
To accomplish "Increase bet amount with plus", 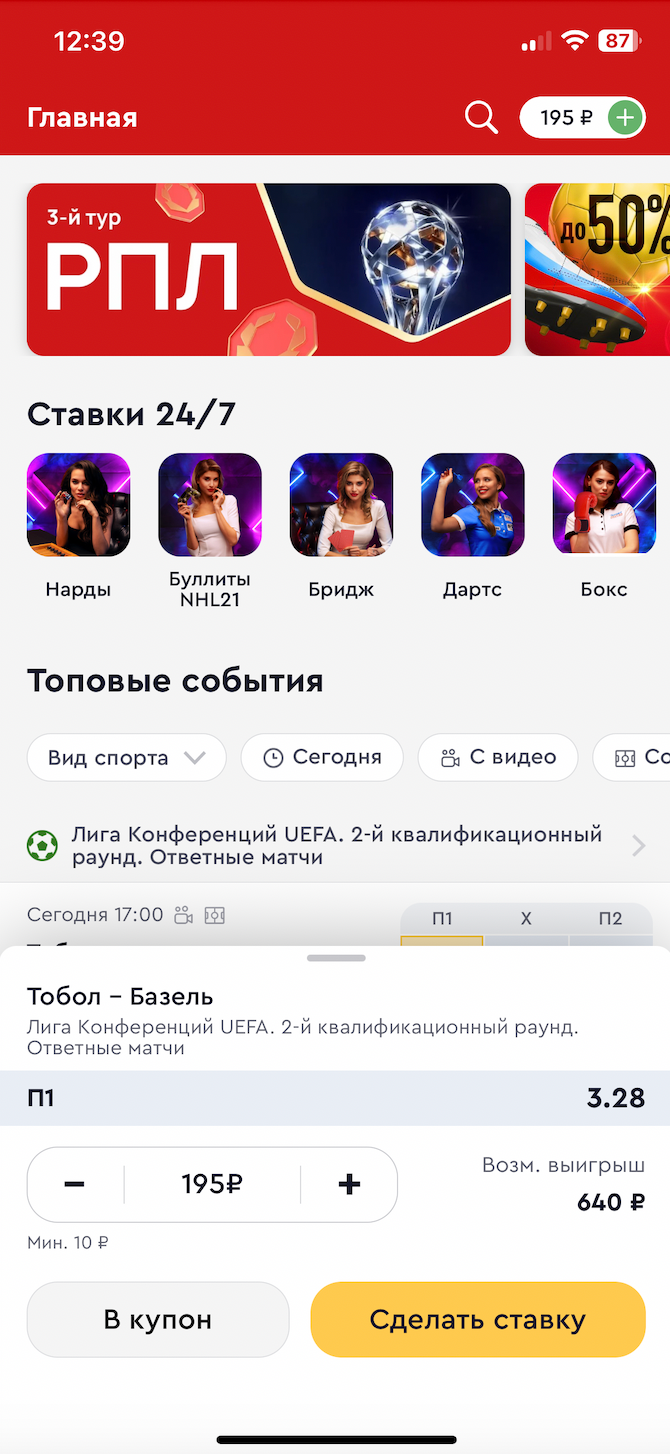I will pos(349,1185).
